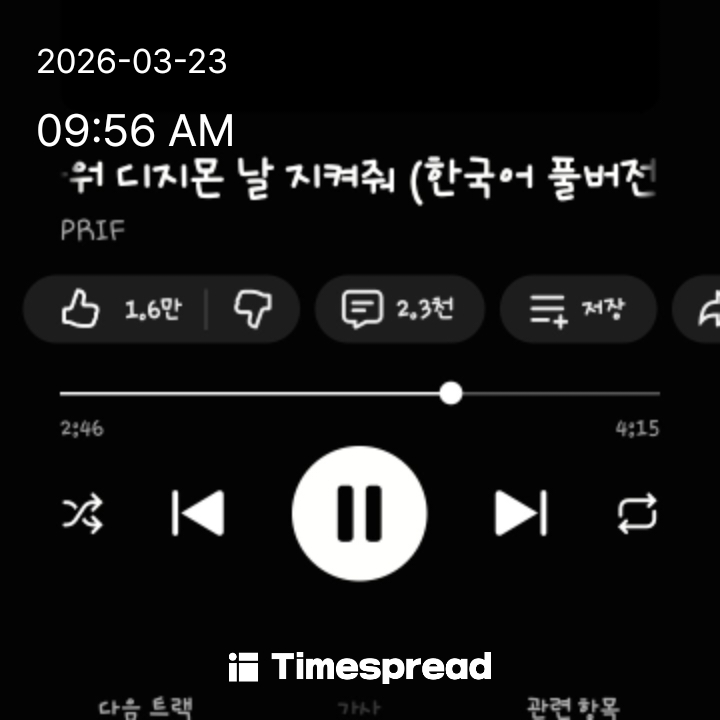720x720 pixels.
Task: Skip to the previous track
Action: click(197, 514)
